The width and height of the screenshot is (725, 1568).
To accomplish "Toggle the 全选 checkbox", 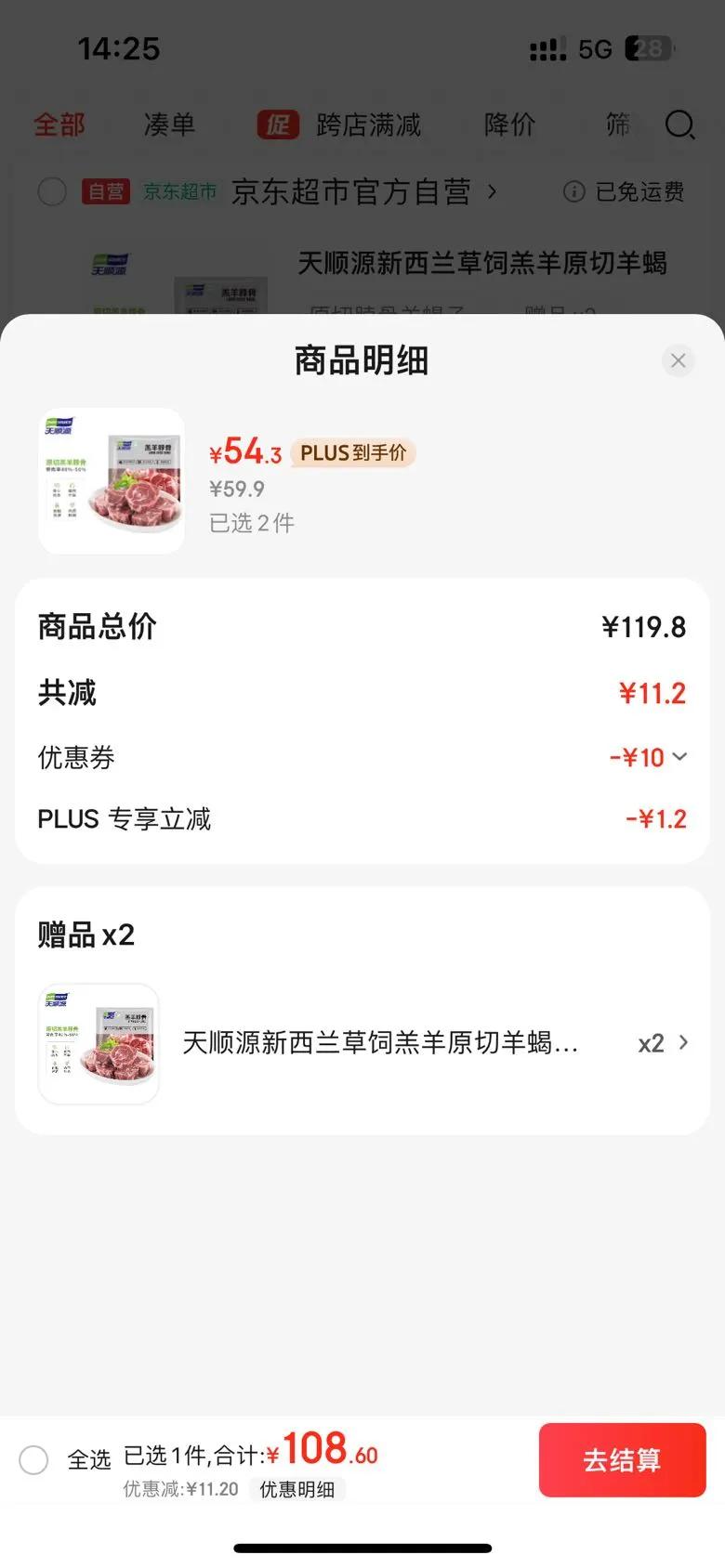I will click(34, 1459).
